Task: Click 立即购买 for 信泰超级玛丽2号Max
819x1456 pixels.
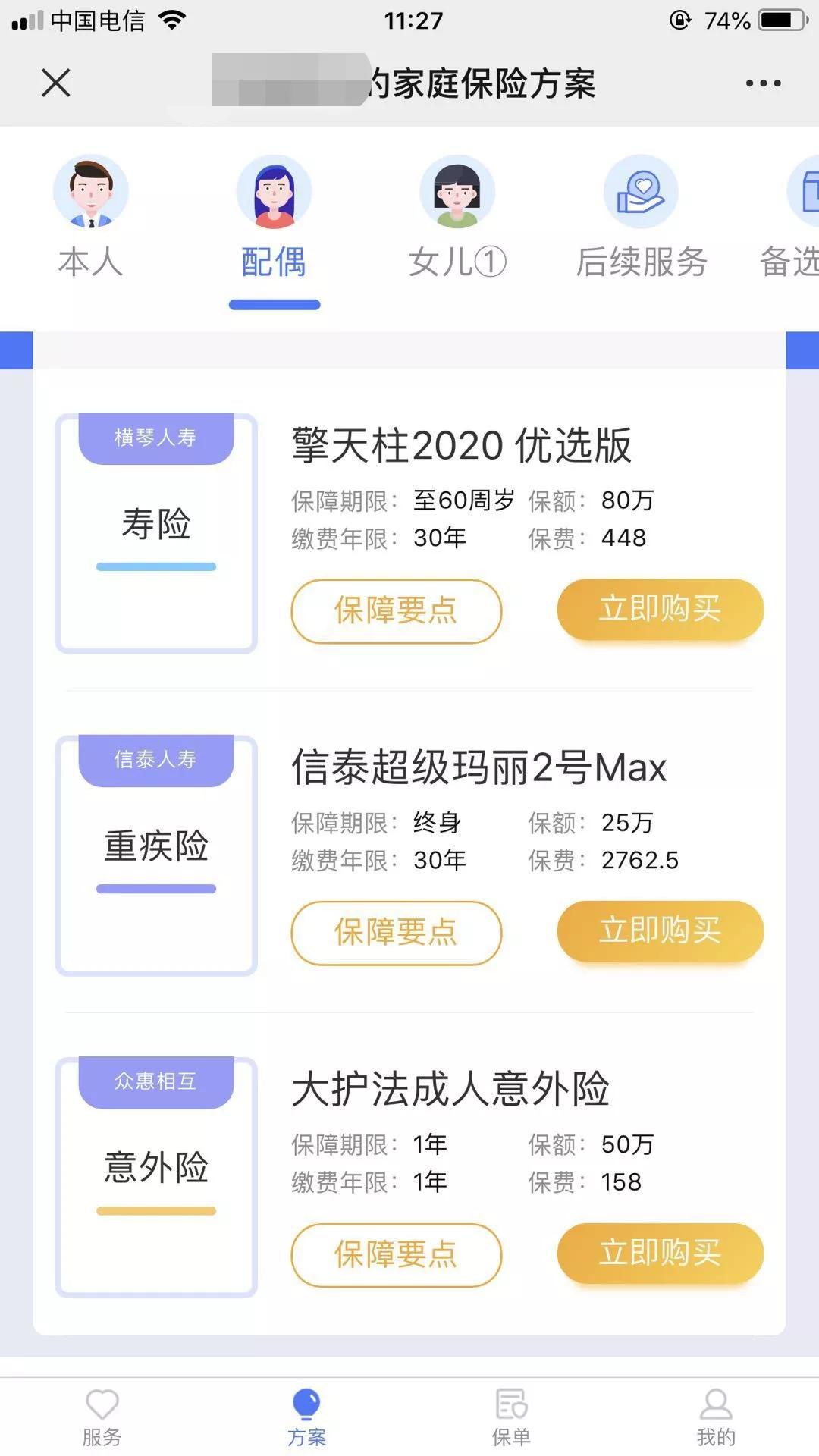Action: point(660,933)
